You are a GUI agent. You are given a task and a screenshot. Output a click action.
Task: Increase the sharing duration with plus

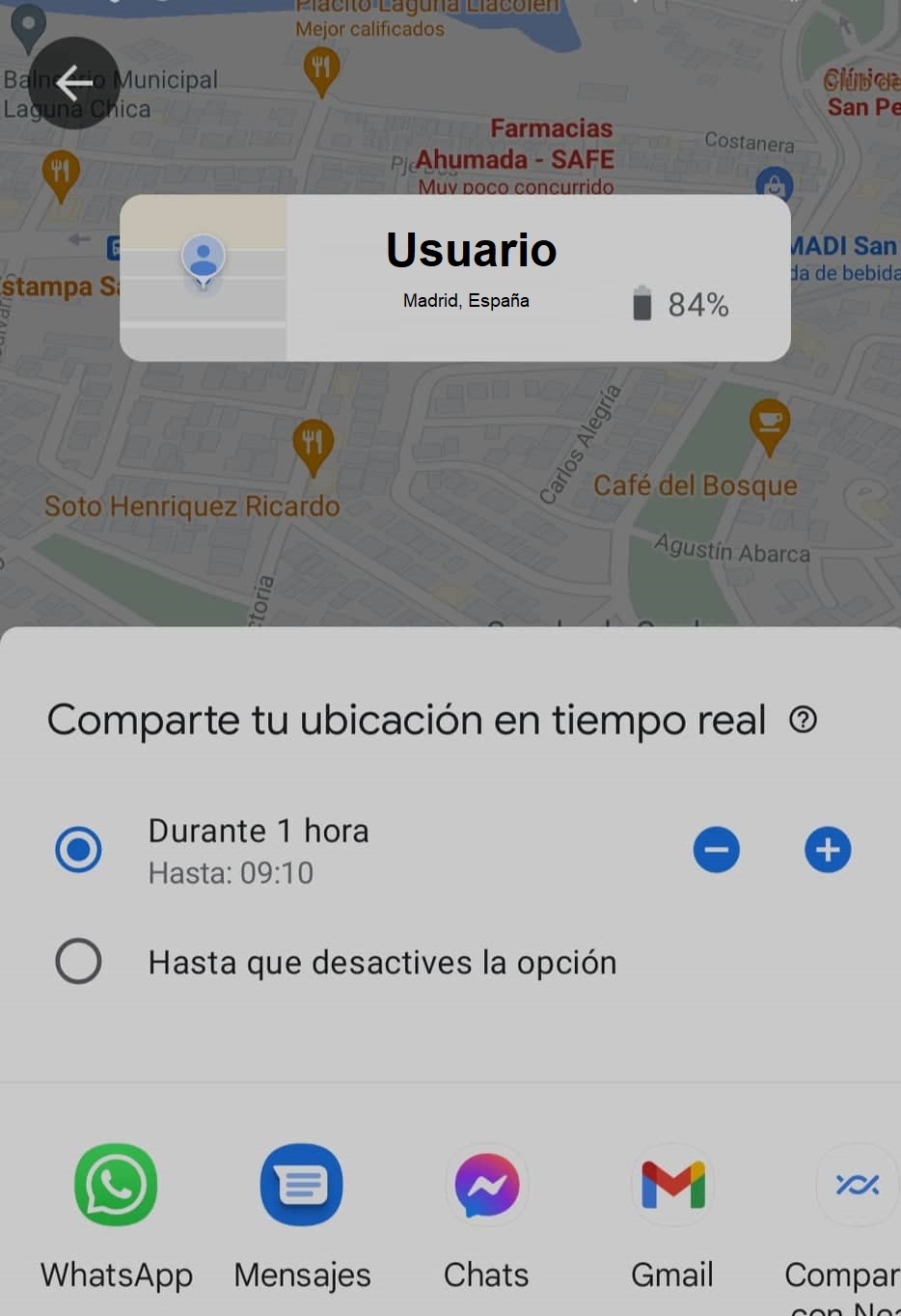pyautogui.click(x=828, y=850)
